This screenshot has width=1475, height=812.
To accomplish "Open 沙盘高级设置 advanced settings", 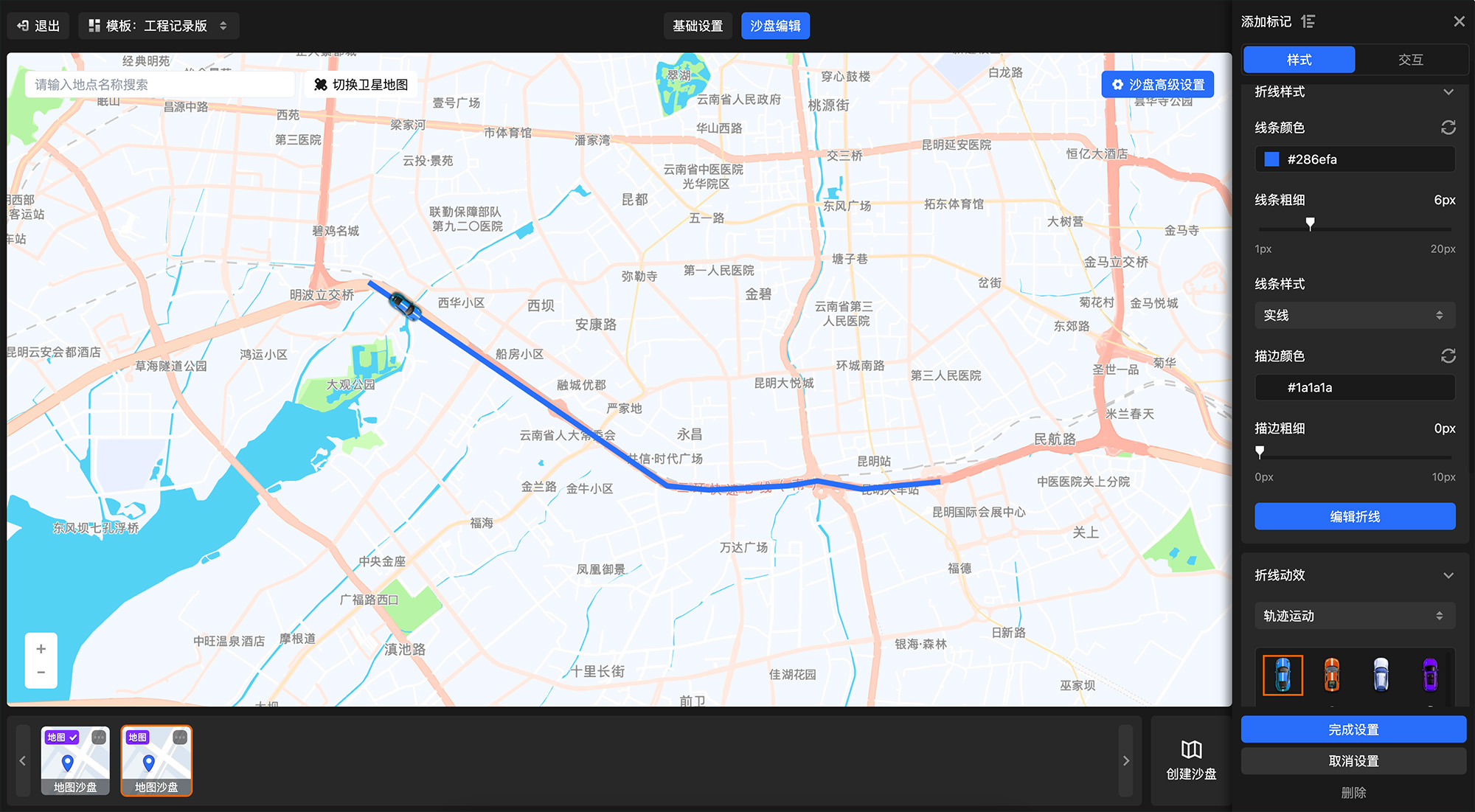I will coord(1158,85).
